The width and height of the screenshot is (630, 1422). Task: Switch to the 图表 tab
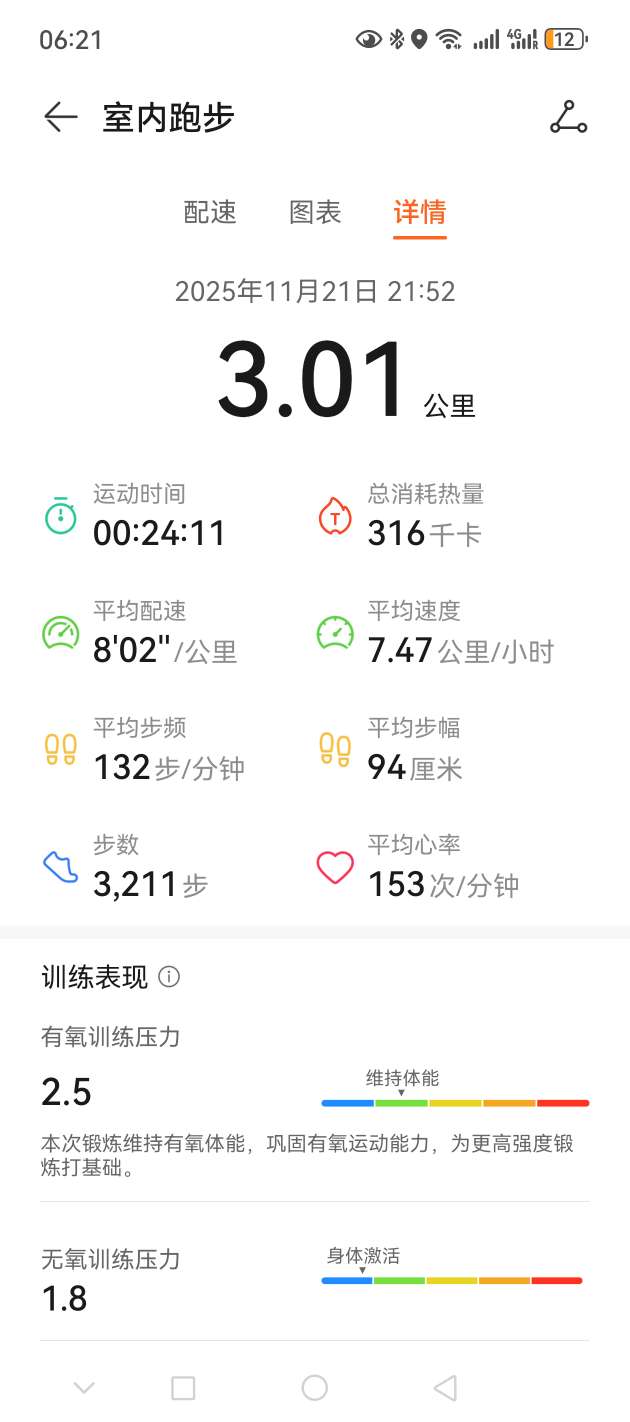point(315,212)
